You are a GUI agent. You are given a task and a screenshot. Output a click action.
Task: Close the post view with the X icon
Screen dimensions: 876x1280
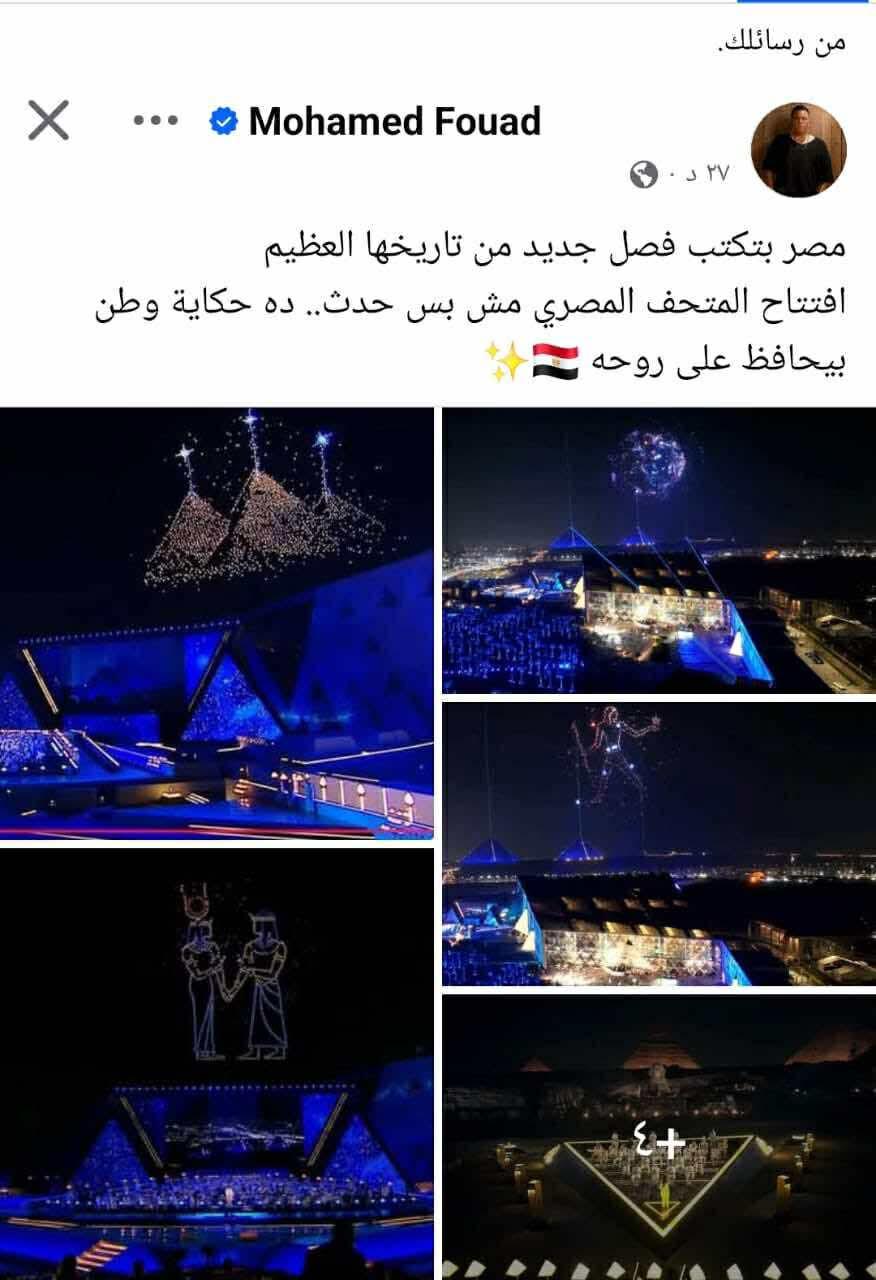pos(47,121)
